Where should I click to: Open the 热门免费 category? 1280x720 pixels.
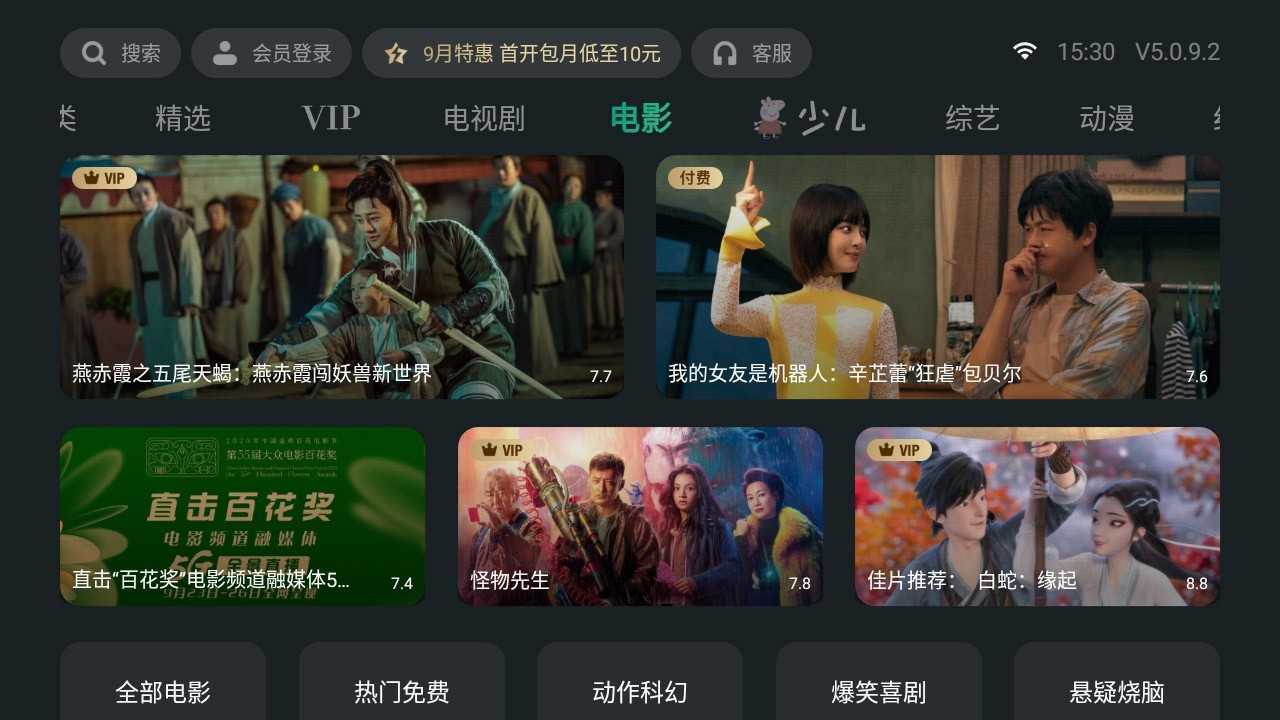coord(401,690)
